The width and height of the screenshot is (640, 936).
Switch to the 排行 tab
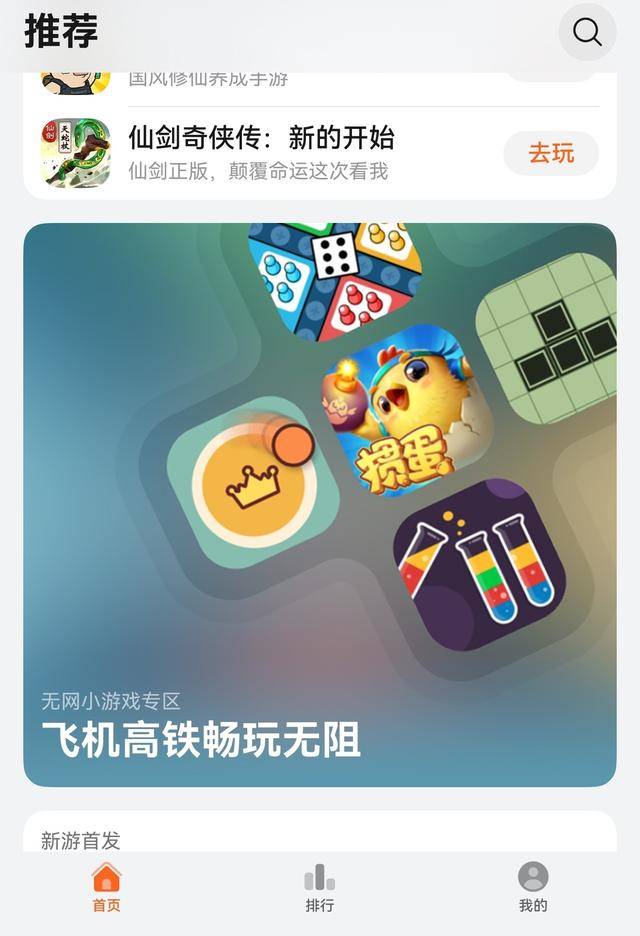[320, 888]
